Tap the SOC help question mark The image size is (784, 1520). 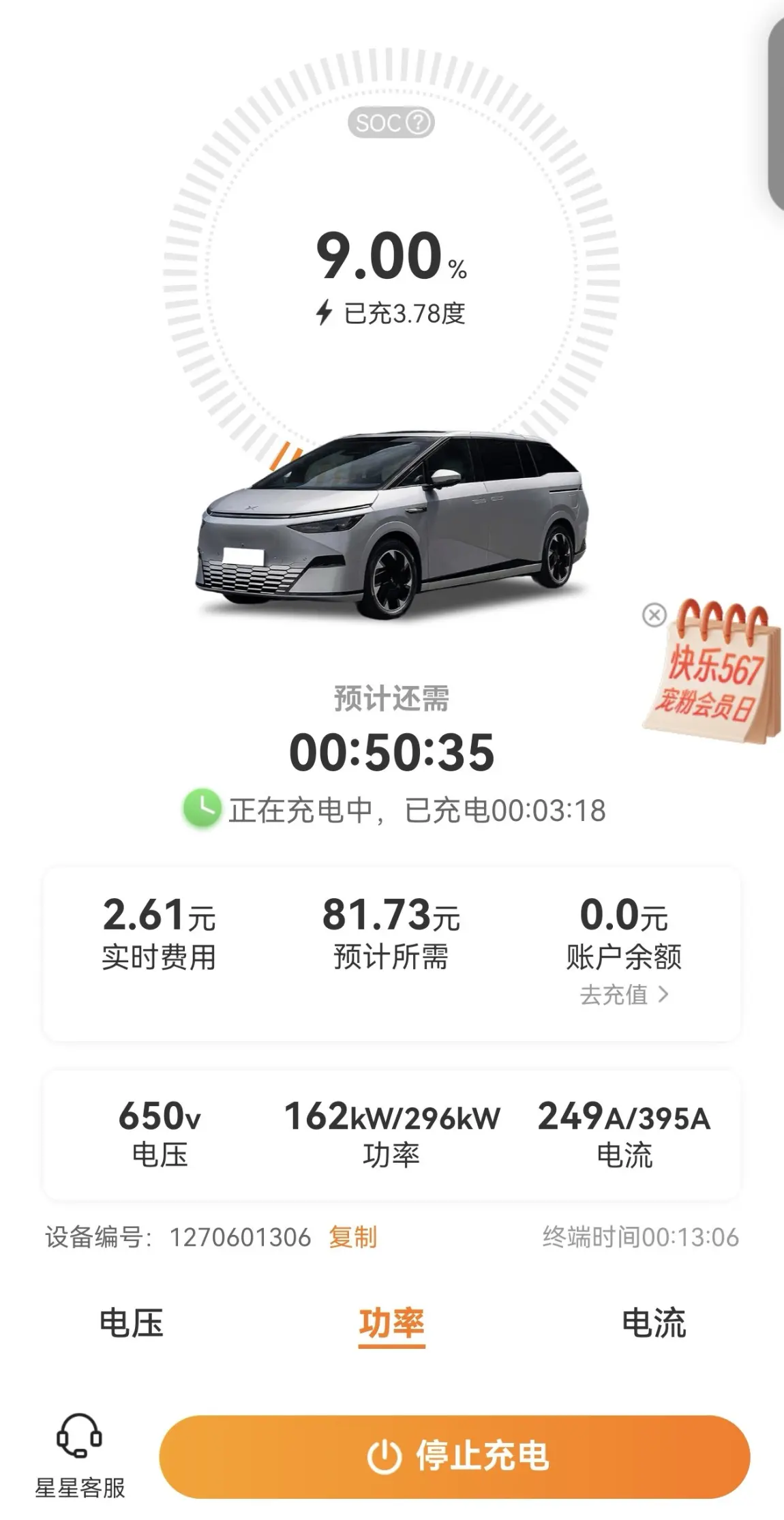coord(418,123)
